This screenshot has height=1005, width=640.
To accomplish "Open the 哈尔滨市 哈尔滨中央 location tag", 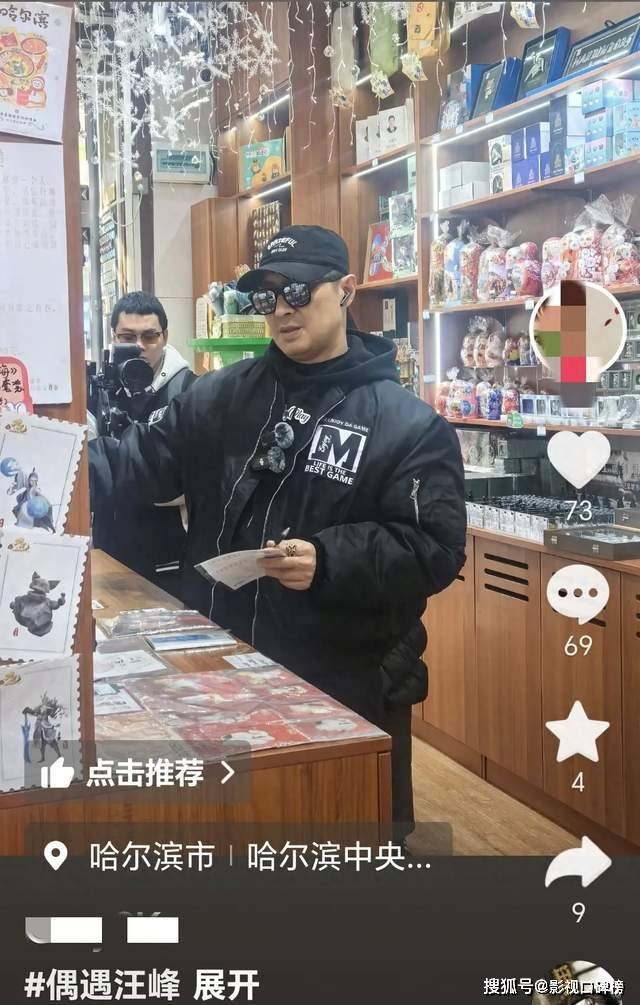I will coord(240,855).
